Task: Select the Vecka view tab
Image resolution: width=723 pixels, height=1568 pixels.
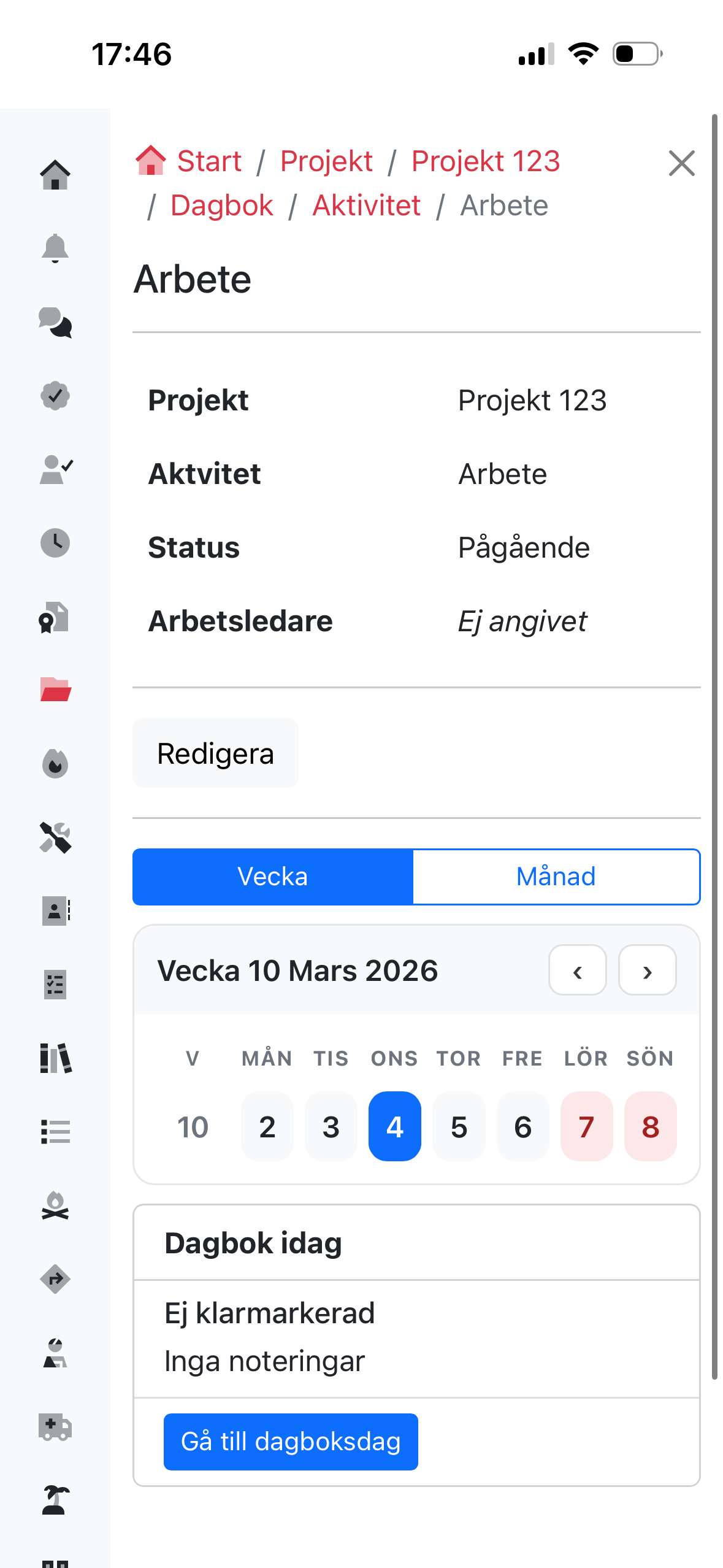Action: 273,877
